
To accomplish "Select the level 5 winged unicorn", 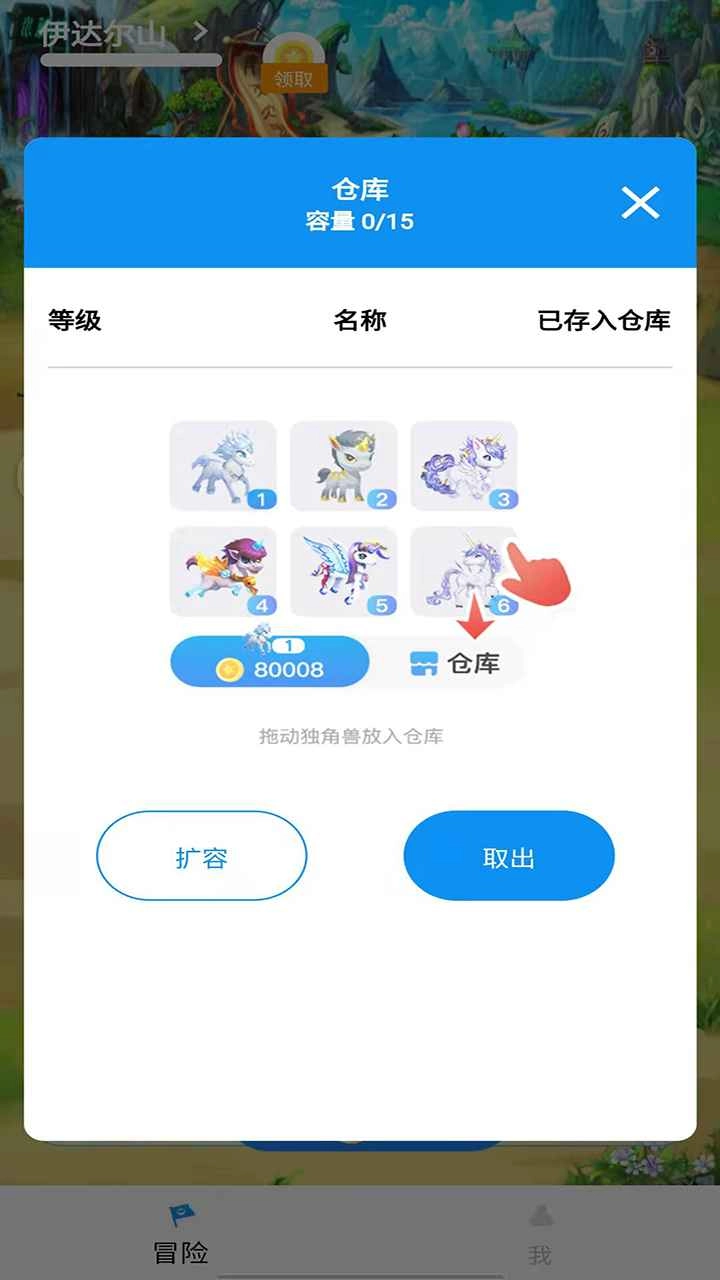I will [x=344, y=570].
